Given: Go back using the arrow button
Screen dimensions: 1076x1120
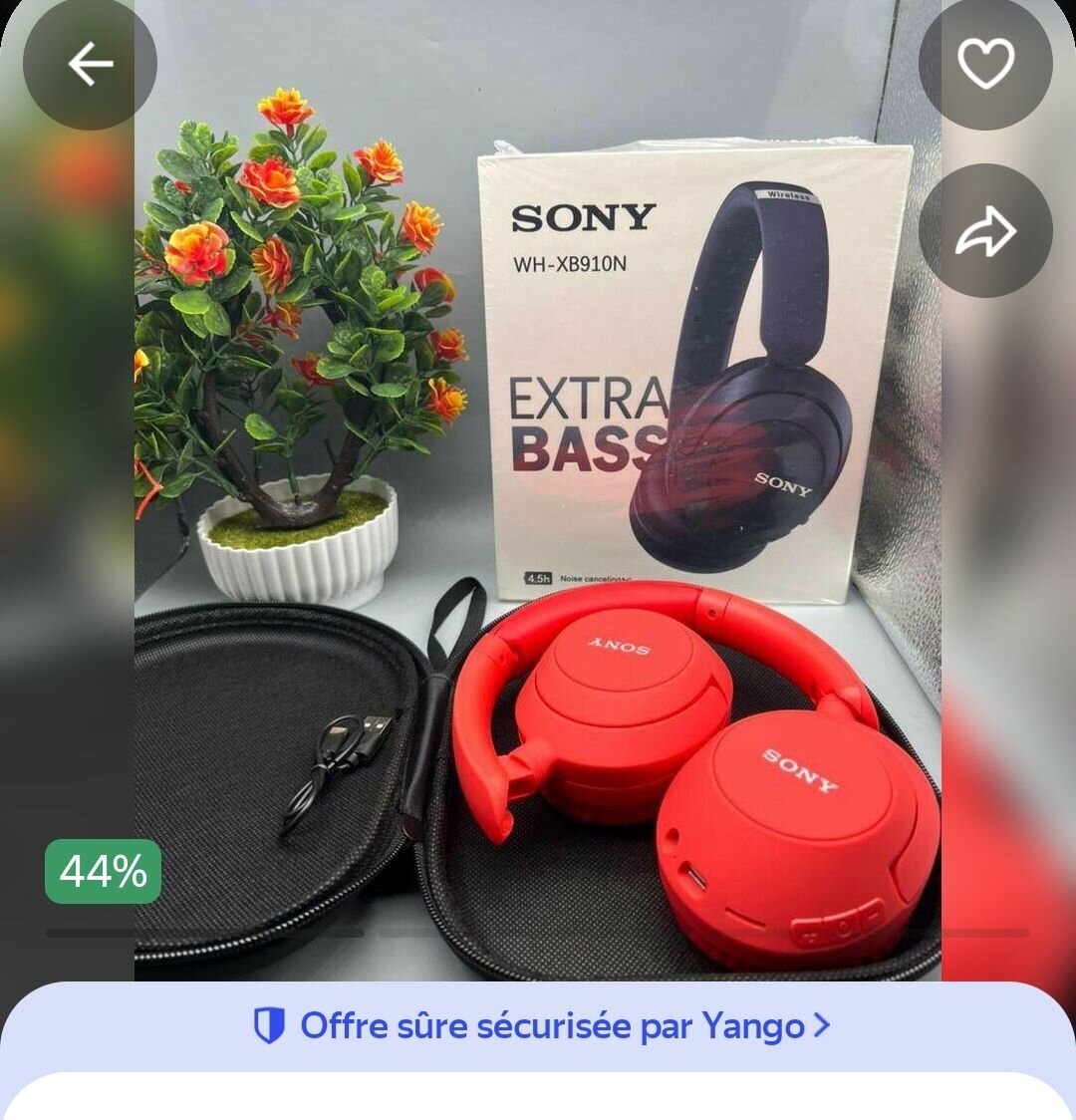Looking at the screenshot, I should pos(90,65).
